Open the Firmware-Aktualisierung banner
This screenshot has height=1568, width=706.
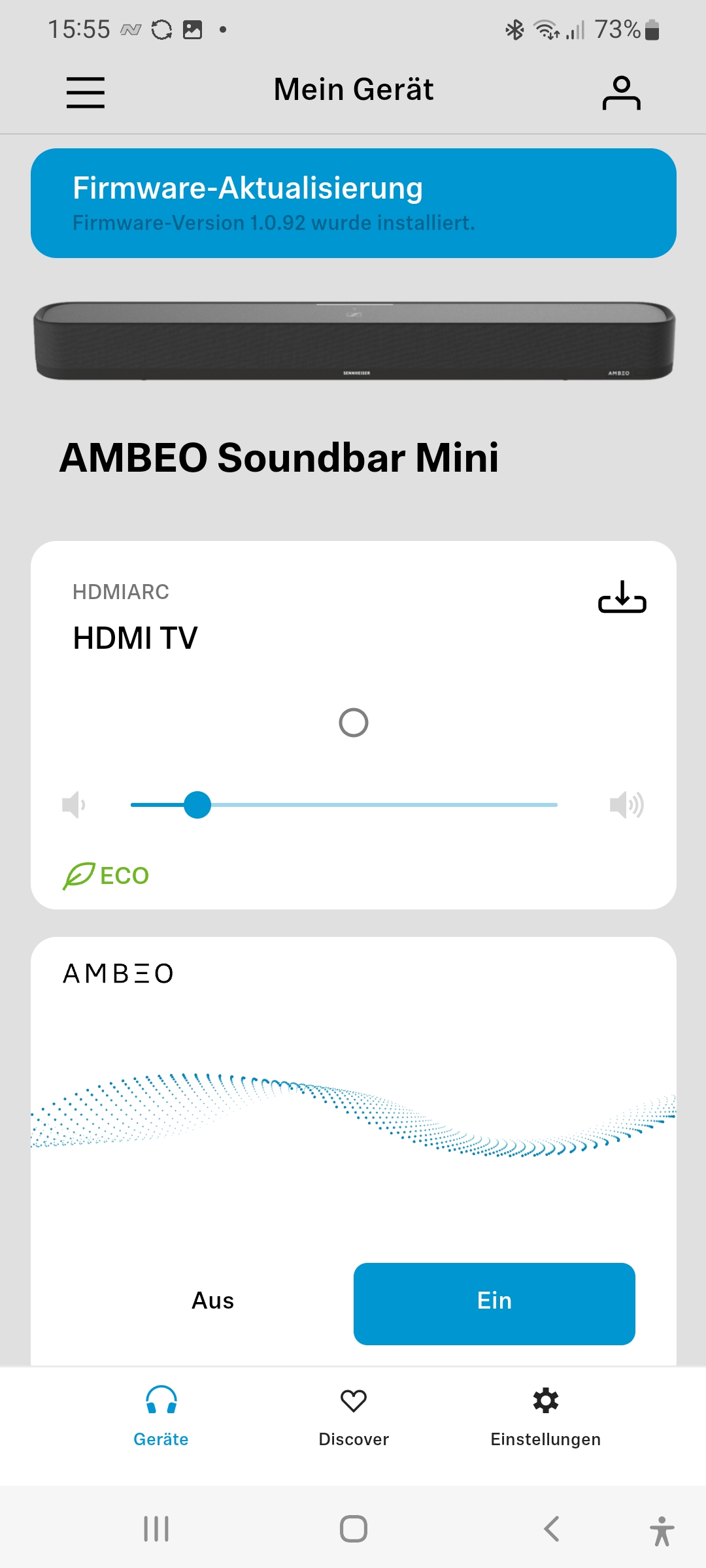coord(353,203)
